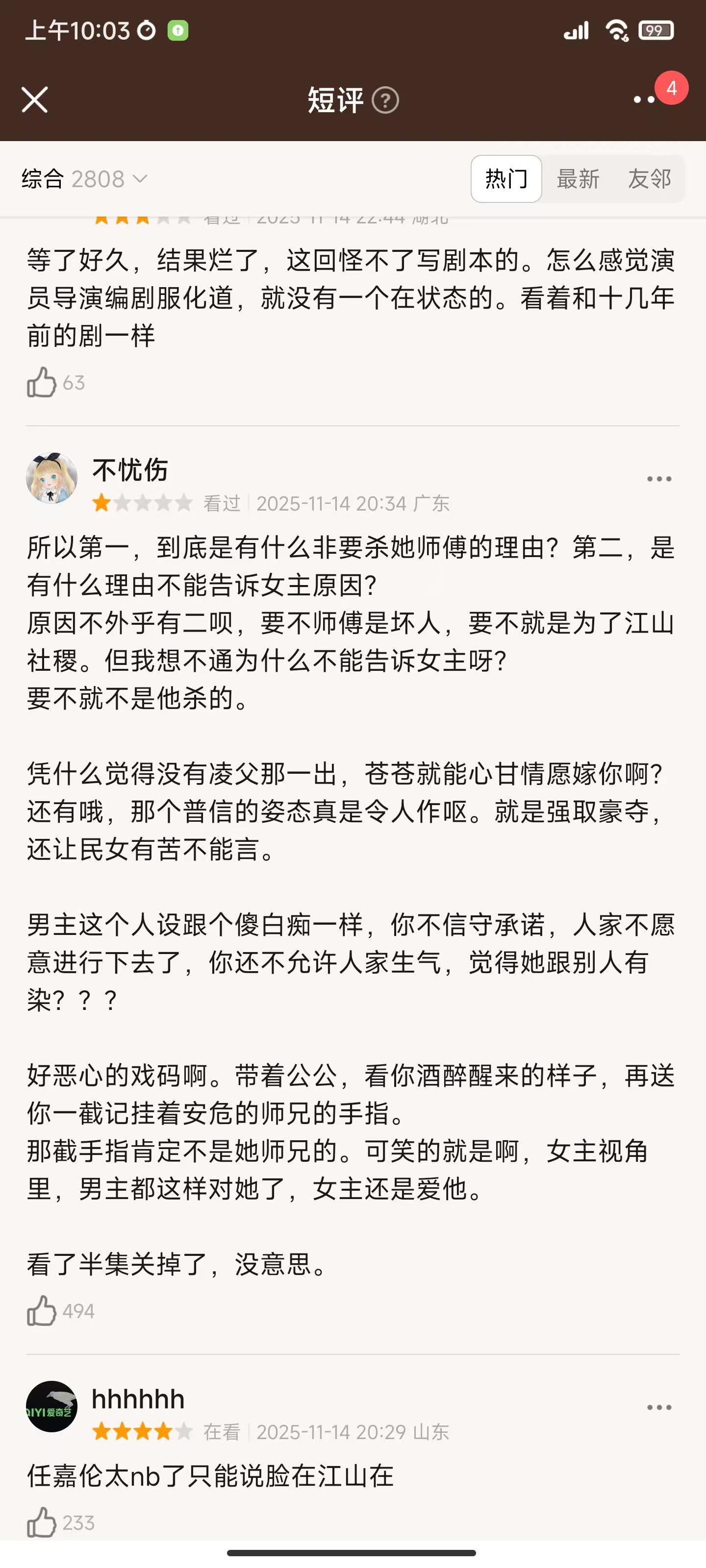Open hhhhhh's profile avatar

(x=52, y=1407)
